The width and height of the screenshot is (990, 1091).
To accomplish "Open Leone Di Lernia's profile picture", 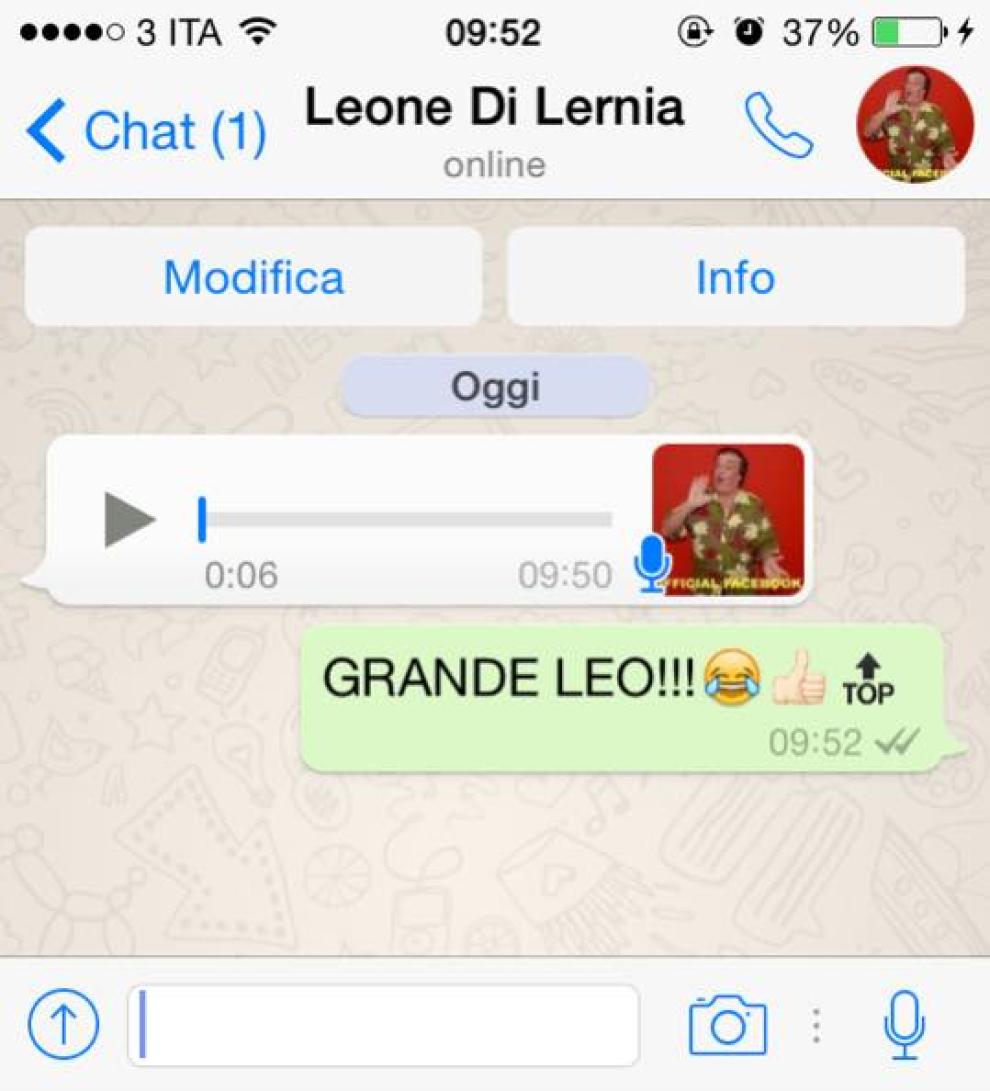I will click(915, 125).
